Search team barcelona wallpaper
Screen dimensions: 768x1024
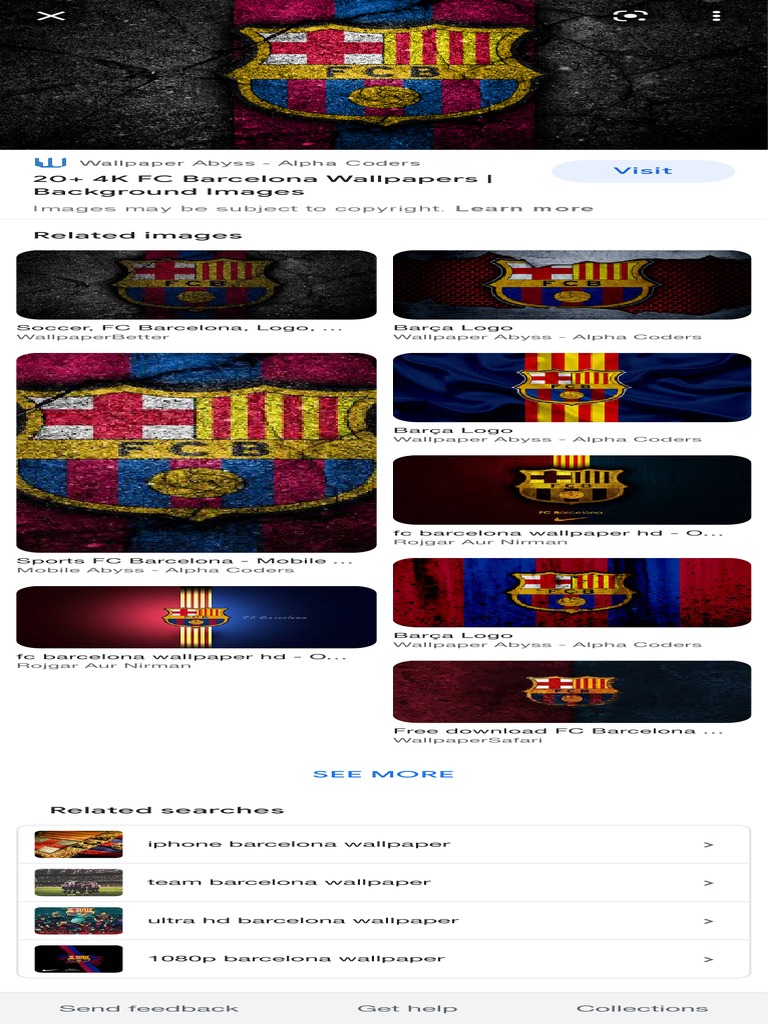(383, 883)
